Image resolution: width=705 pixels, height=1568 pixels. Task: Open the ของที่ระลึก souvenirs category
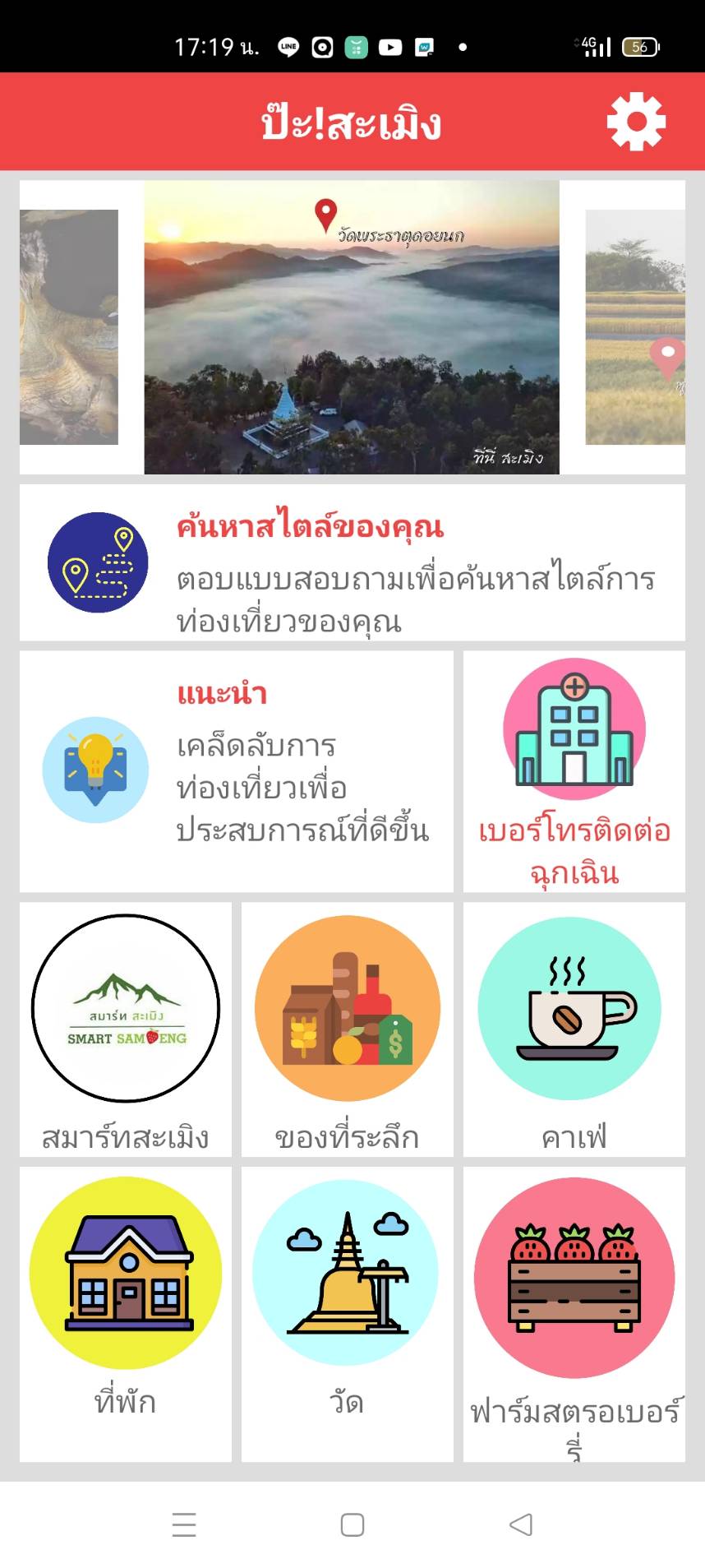point(348,1029)
